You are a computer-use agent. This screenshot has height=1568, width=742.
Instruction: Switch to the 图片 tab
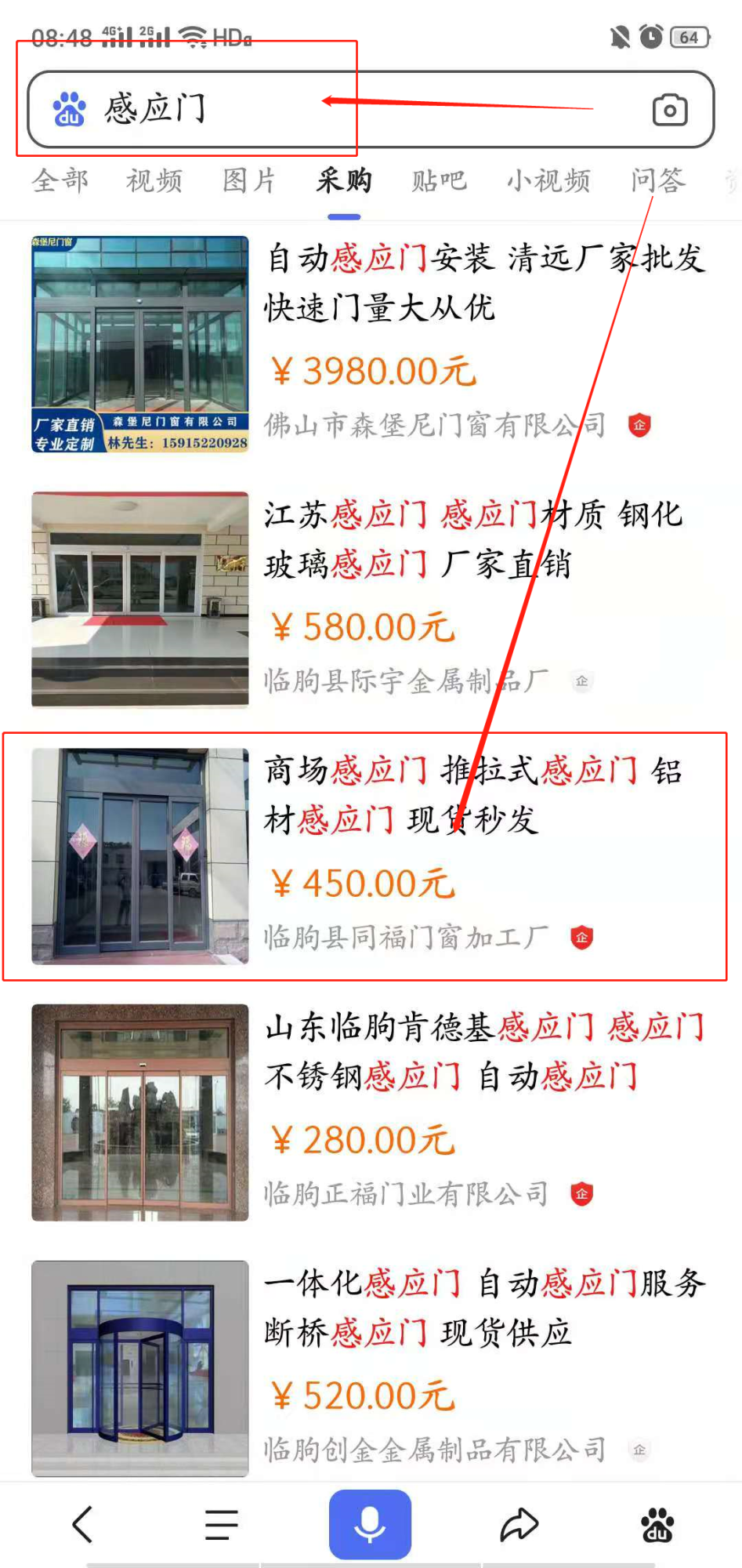(249, 181)
